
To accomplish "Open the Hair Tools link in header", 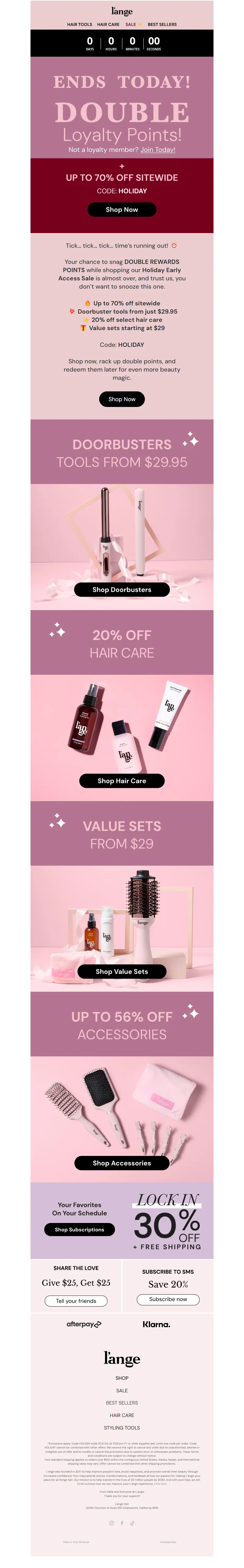I will pyautogui.click(x=80, y=24).
